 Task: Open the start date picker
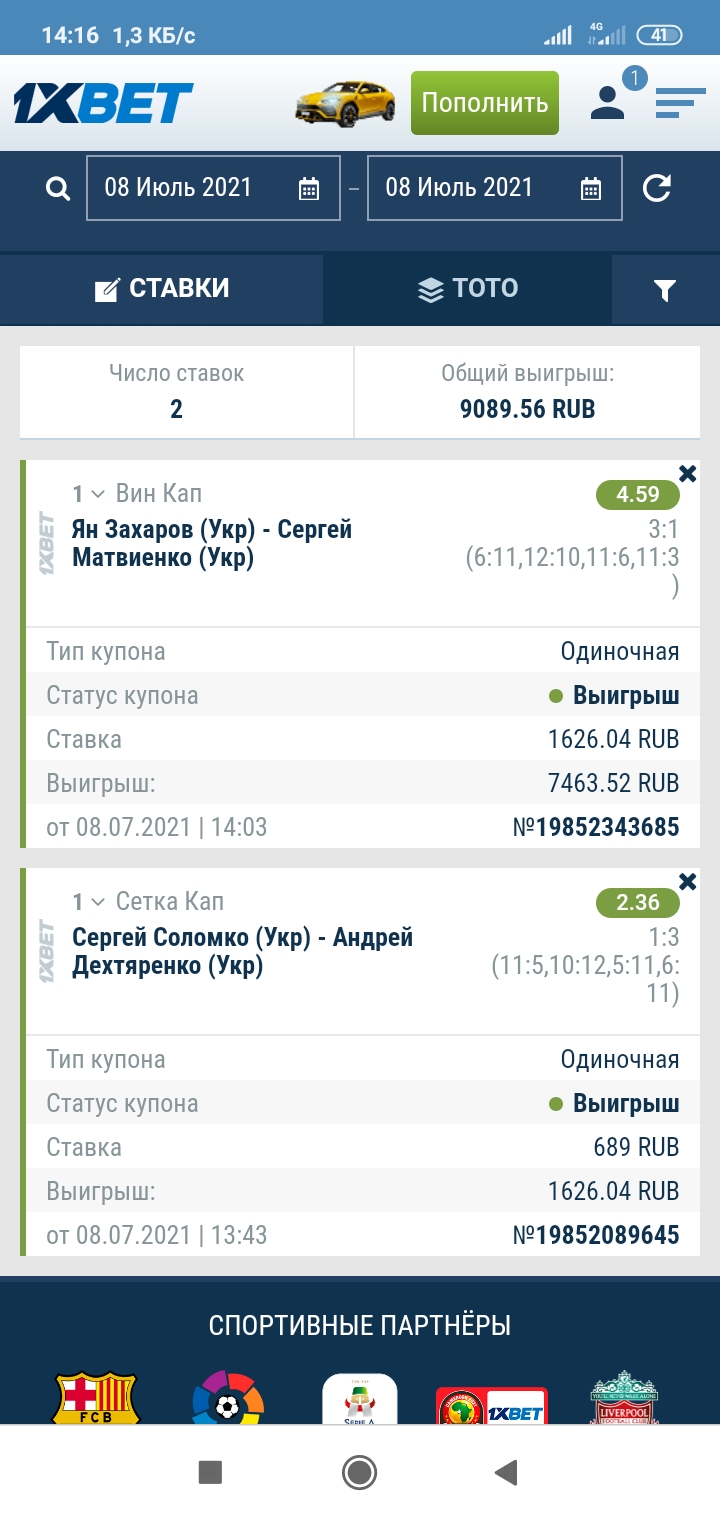[x=213, y=188]
